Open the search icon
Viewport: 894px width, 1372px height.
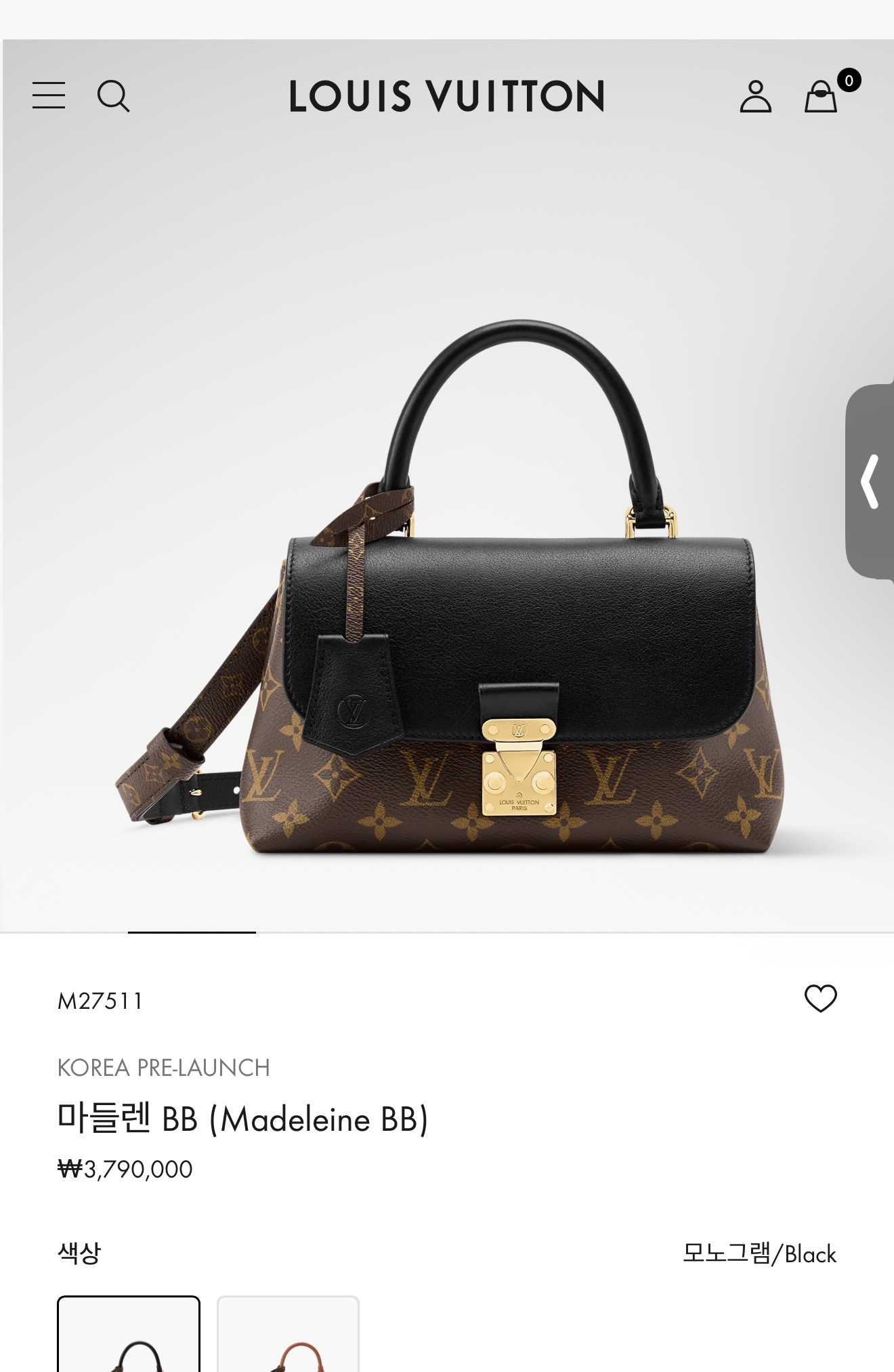113,96
